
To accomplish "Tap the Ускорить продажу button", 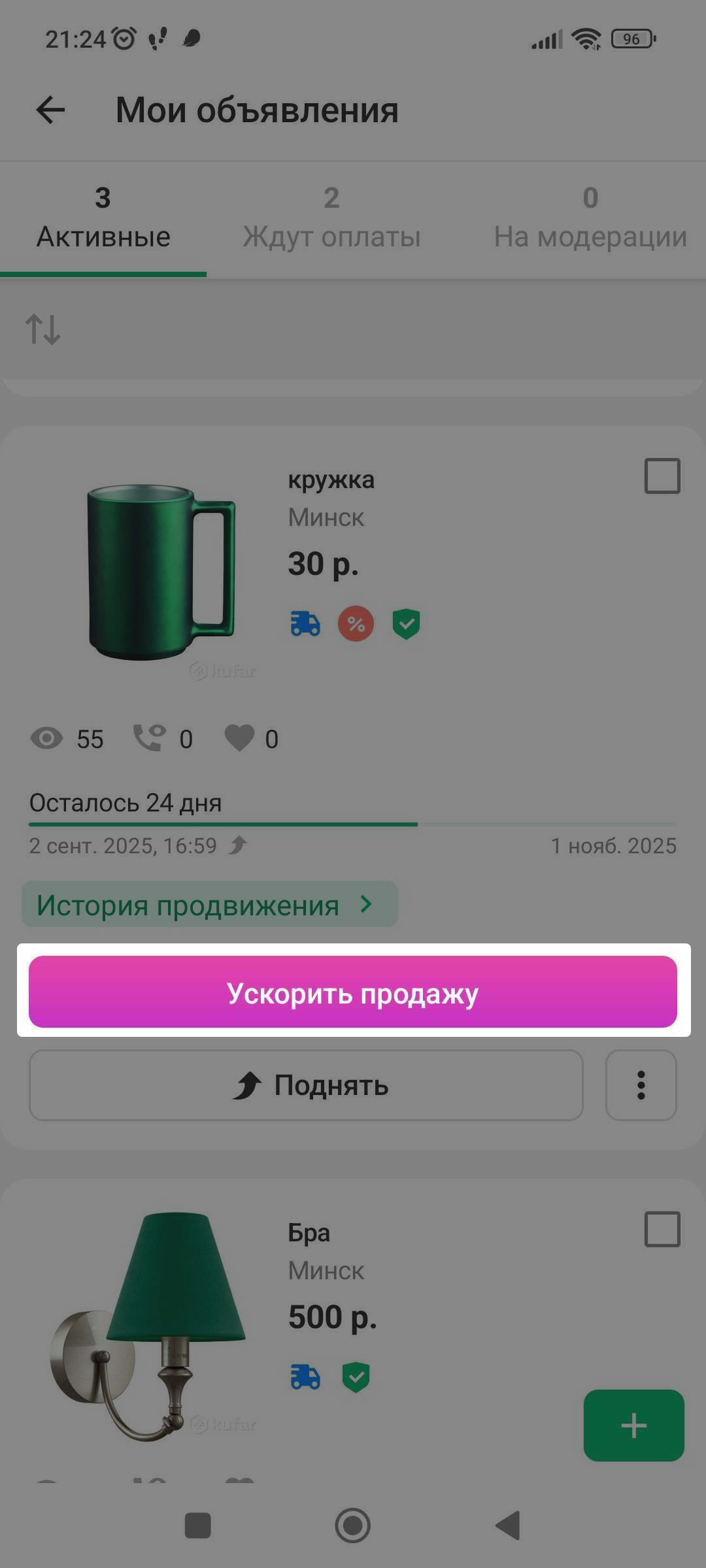I will click(x=353, y=992).
